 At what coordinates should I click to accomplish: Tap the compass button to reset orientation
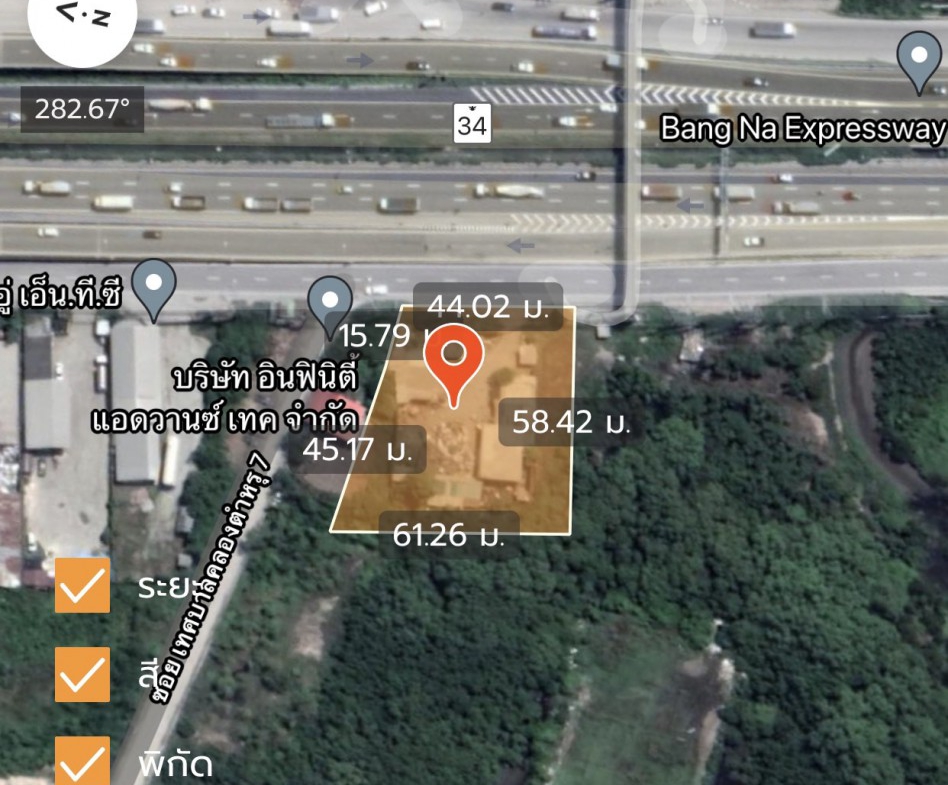click(x=82, y=18)
